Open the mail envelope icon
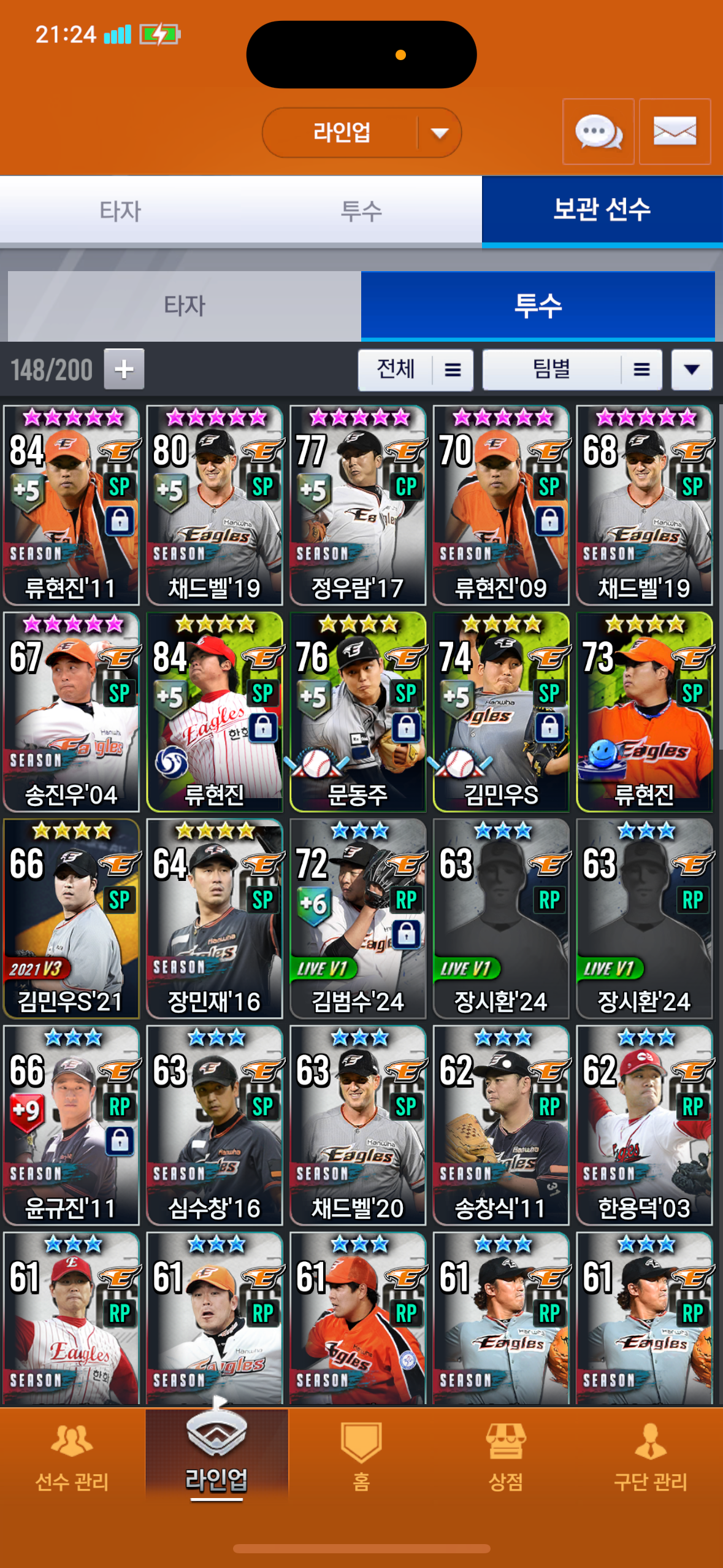Viewport: 723px width, 1568px height. (x=675, y=131)
